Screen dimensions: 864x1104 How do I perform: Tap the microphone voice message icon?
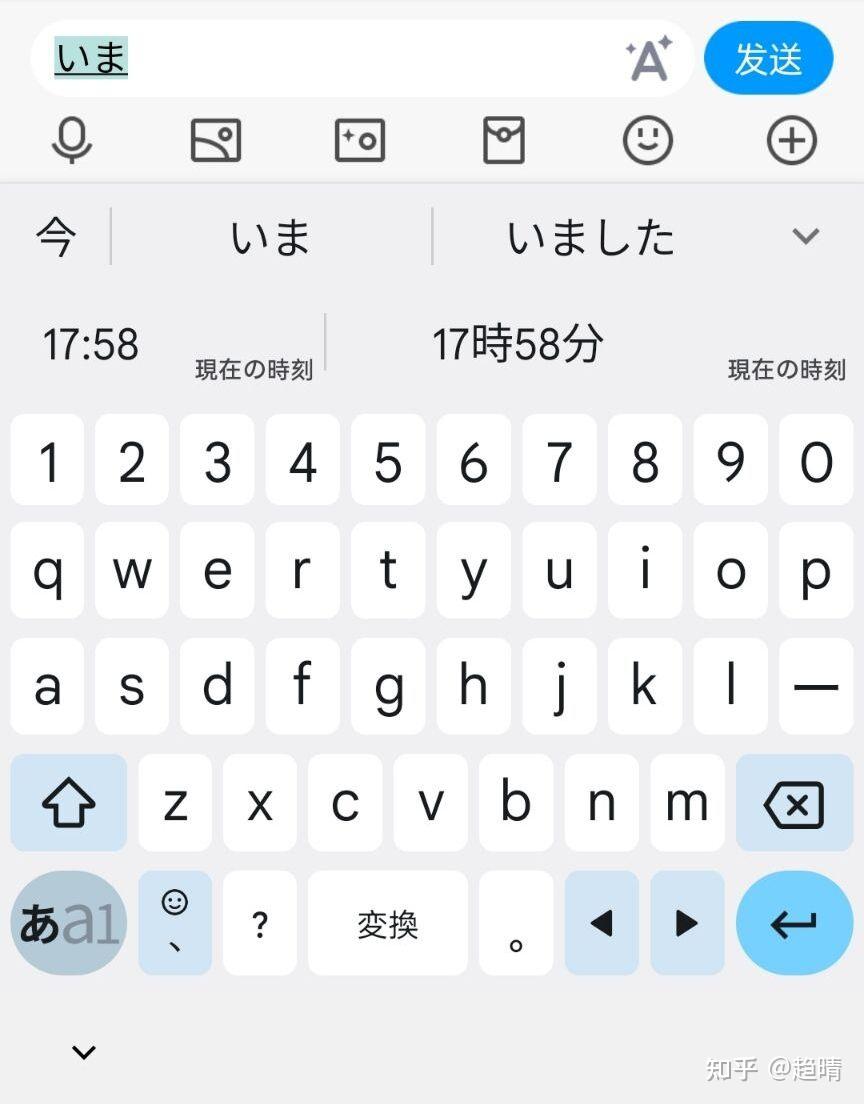[x=72, y=141]
